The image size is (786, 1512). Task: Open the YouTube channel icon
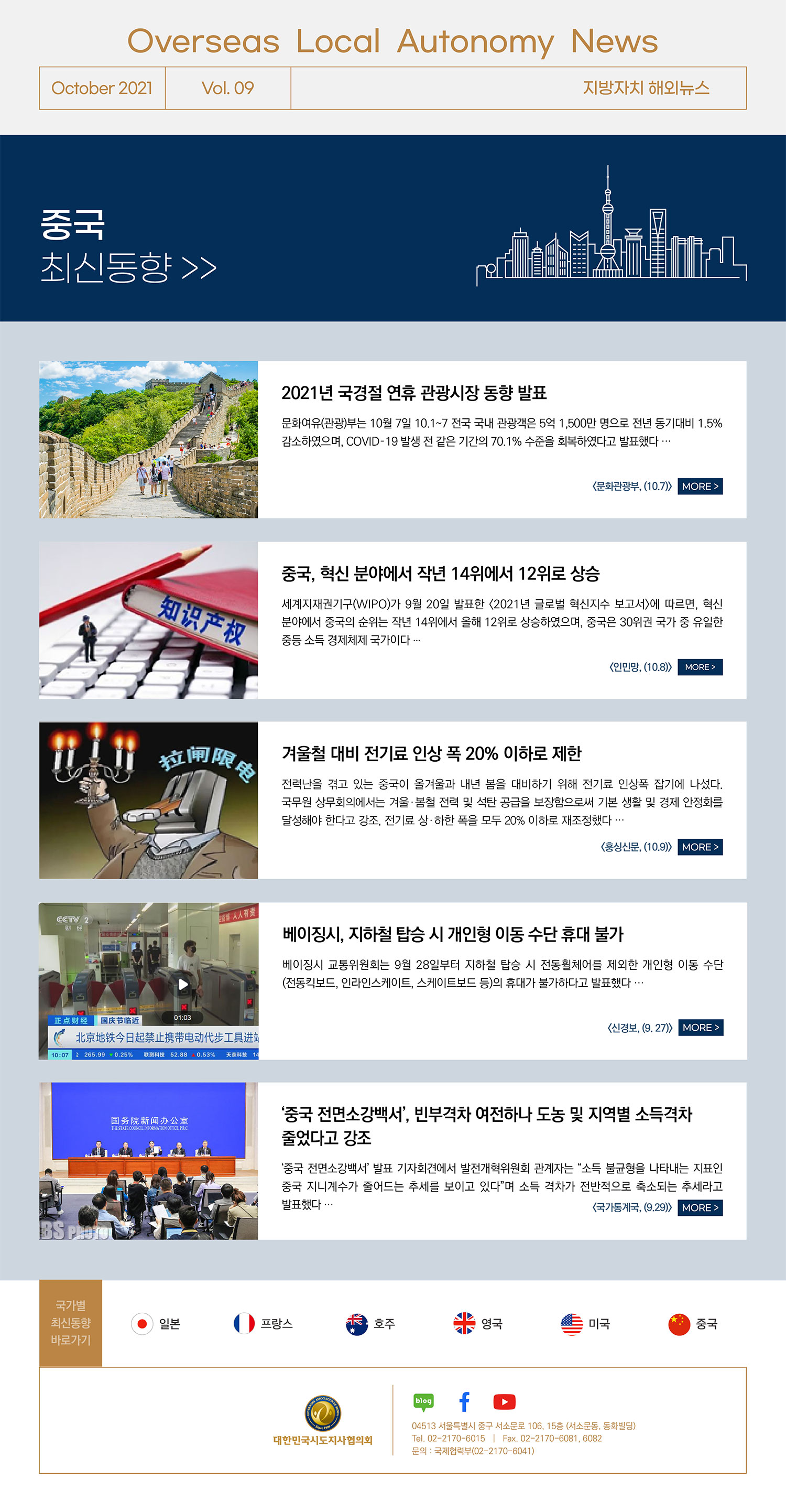click(504, 1402)
